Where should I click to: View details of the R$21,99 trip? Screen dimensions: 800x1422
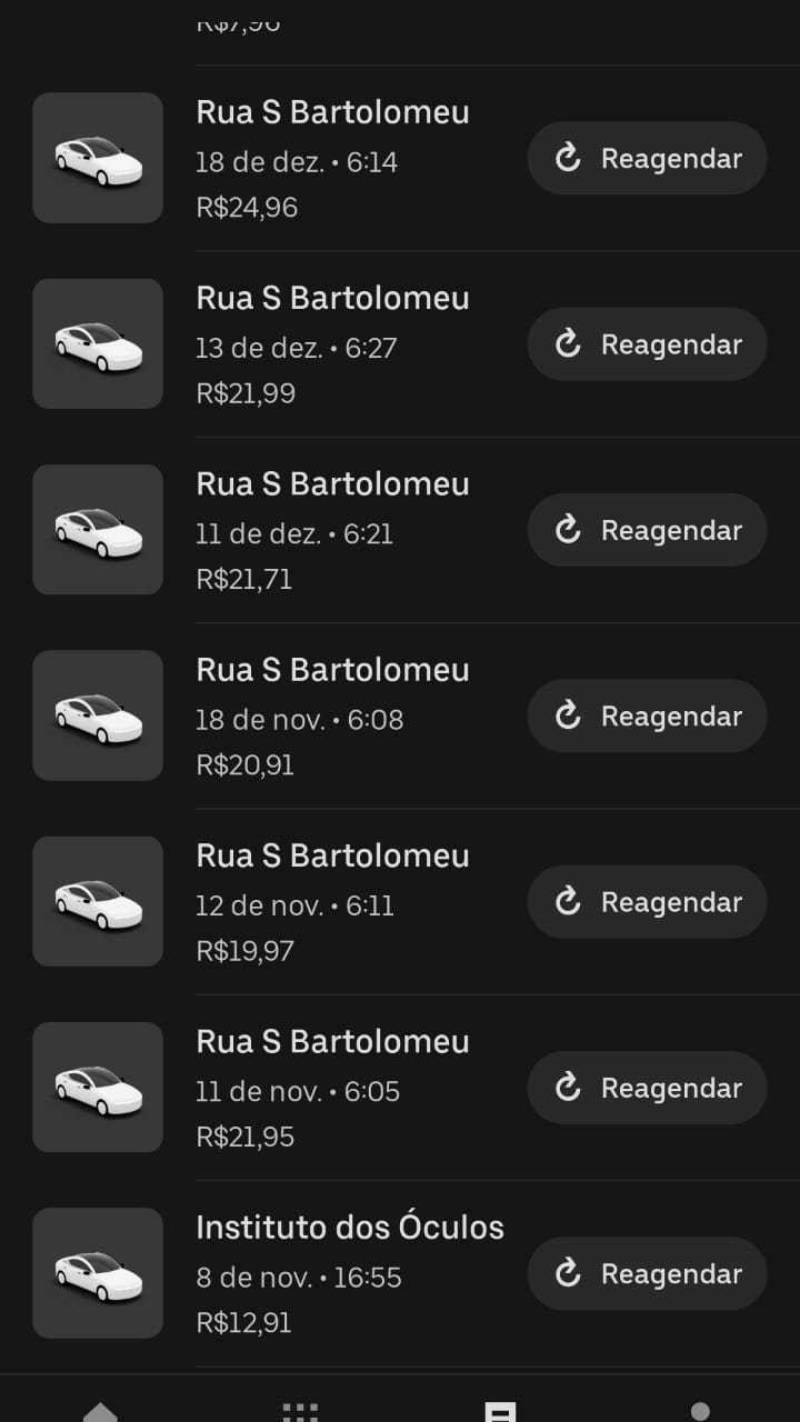click(332, 344)
